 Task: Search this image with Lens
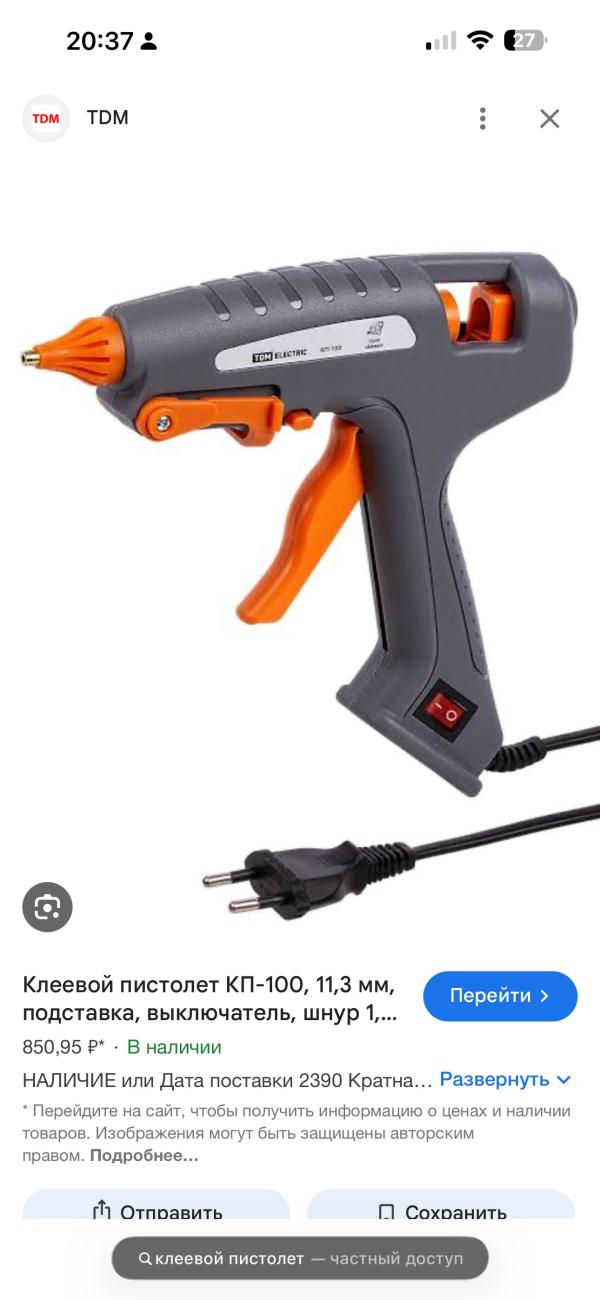click(x=47, y=907)
